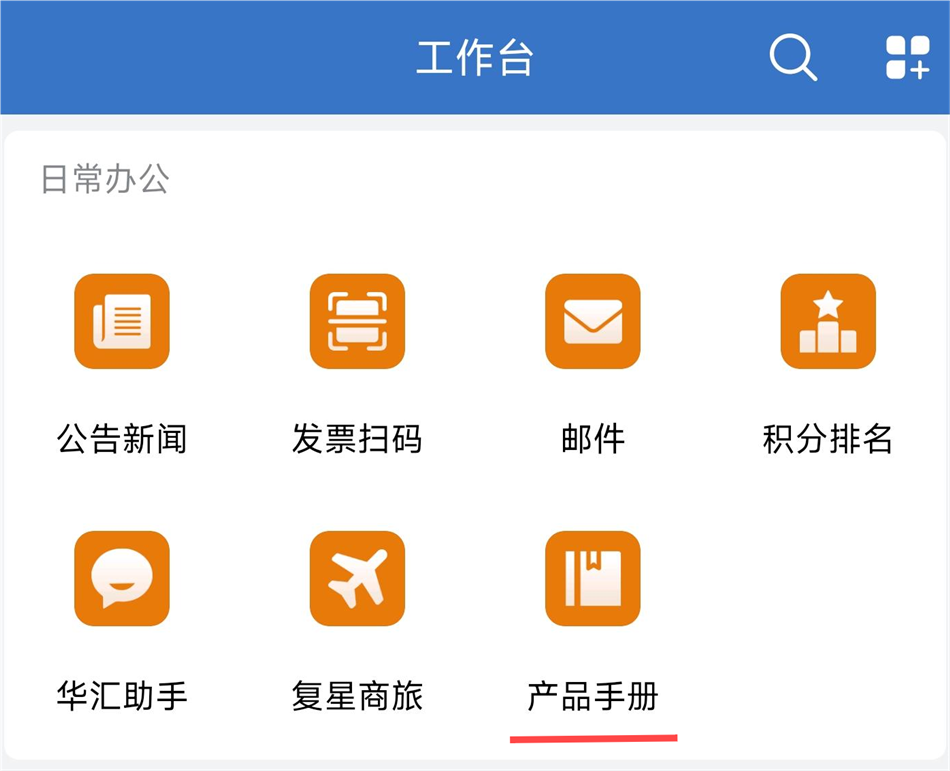The width and height of the screenshot is (950, 771).
Task: Open 华汇助手 assistant
Action: (x=122, y=579)
